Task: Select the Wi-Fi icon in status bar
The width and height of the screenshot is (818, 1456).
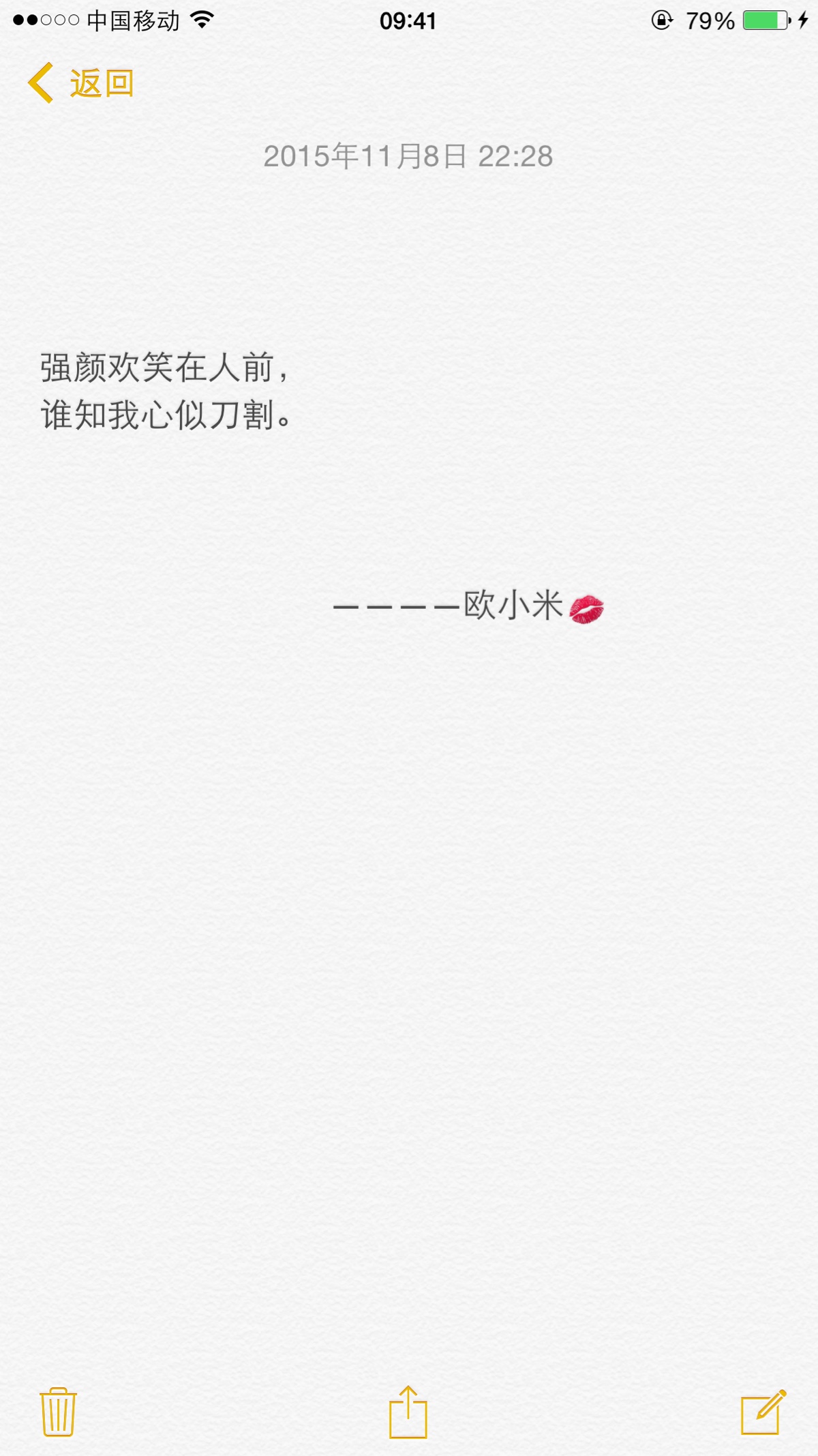Action: pos(201,20)
